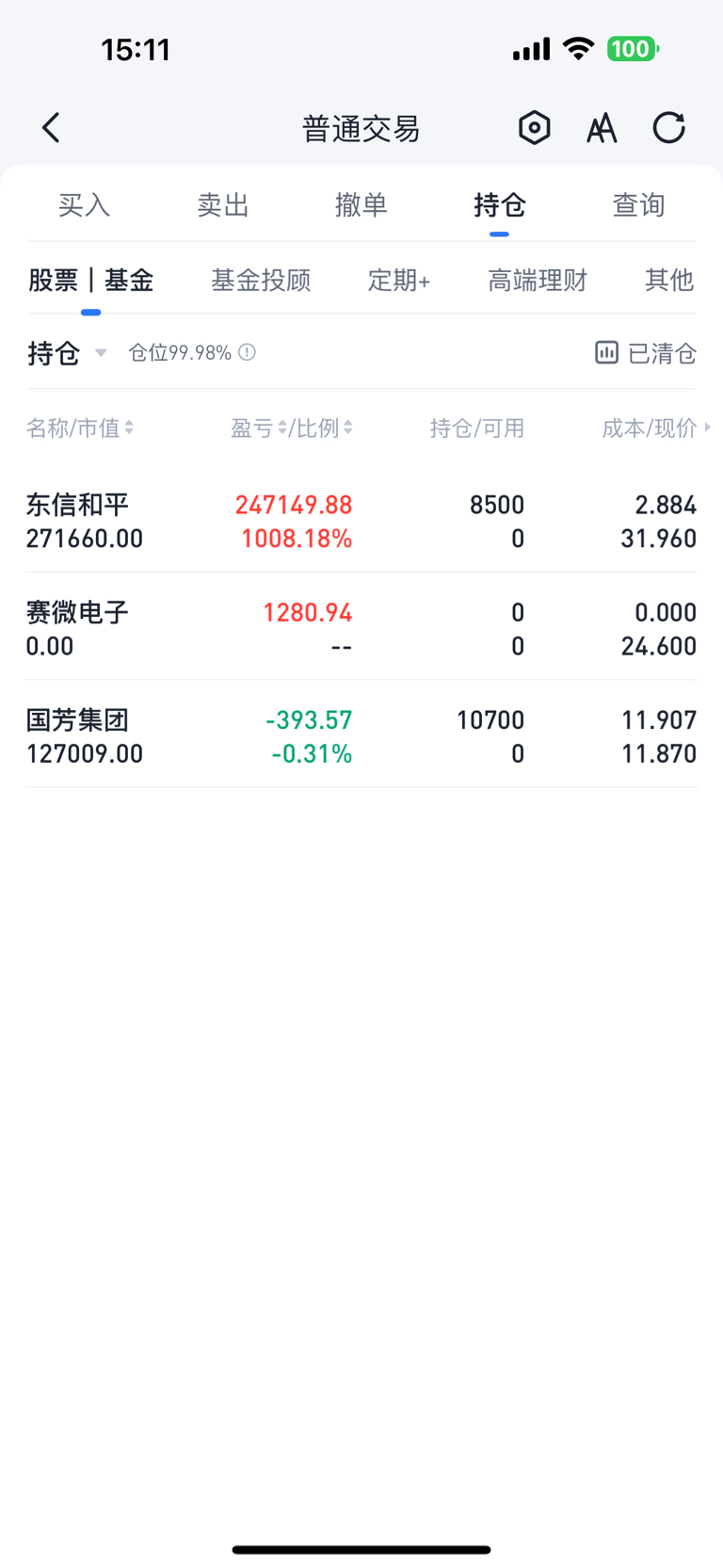The height and width of the screenshot is (1568, 723).
Task: Switch to the 卖出 tab
Action: click(222, 204)
